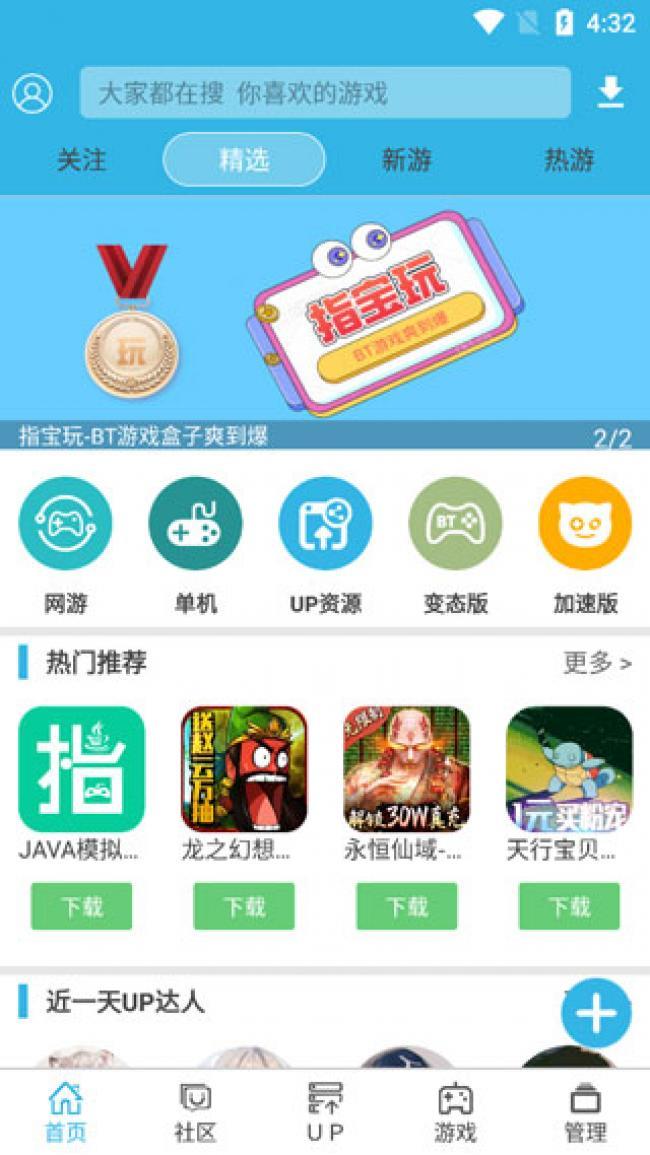The width and height of the screenshot is (650, 1155).
Task: Open the 加速版 category
Action: [585, 524]
